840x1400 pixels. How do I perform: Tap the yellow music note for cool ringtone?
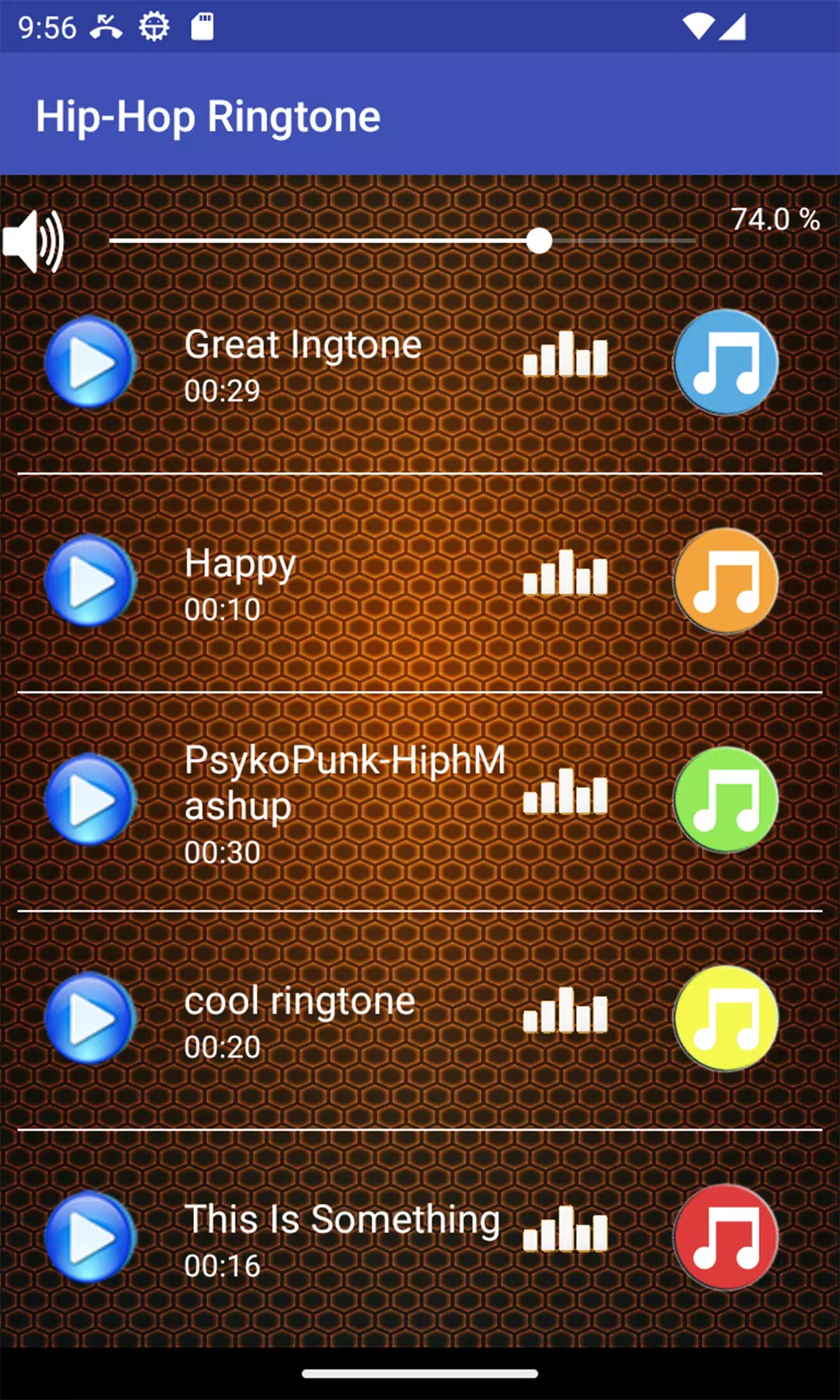(726, 1018)
